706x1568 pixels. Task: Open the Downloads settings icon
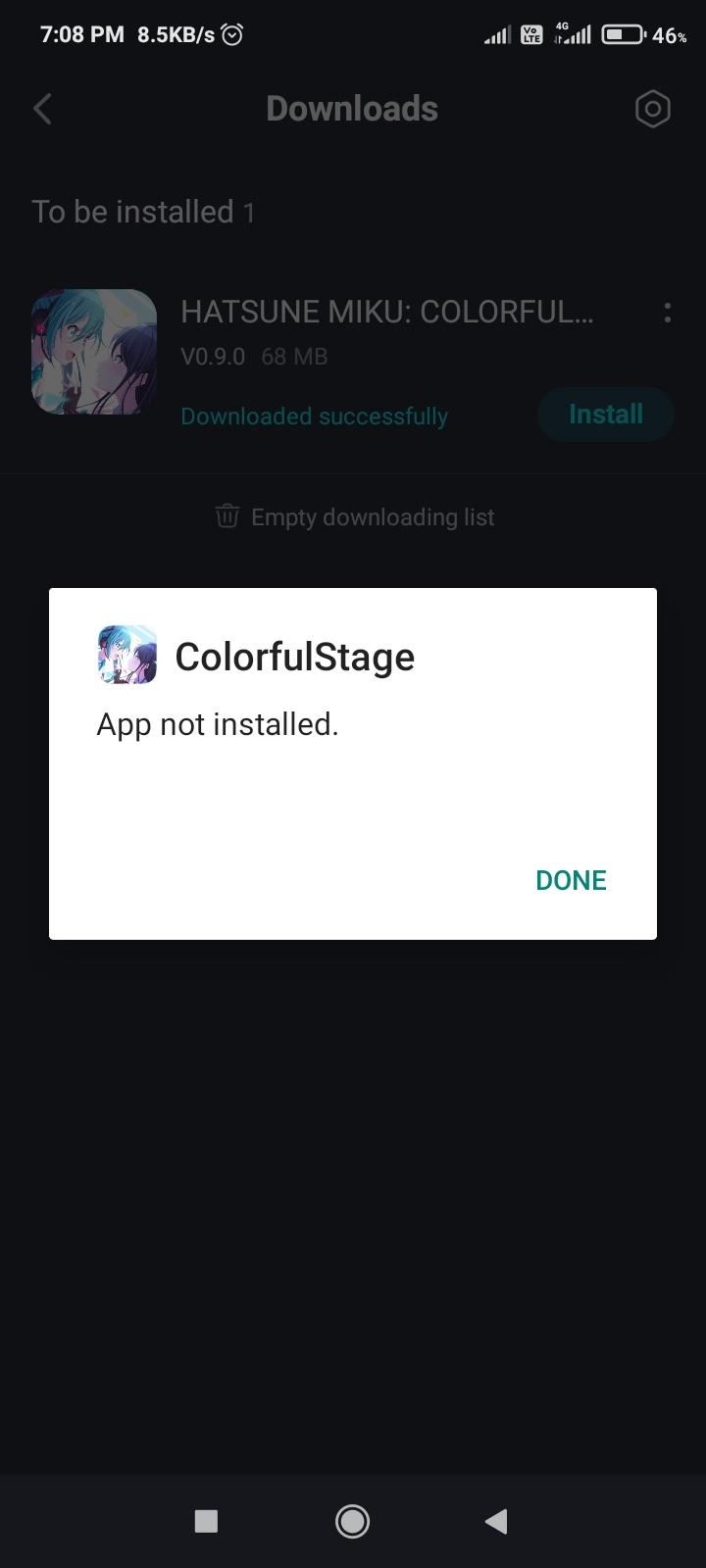click(652, 109)
